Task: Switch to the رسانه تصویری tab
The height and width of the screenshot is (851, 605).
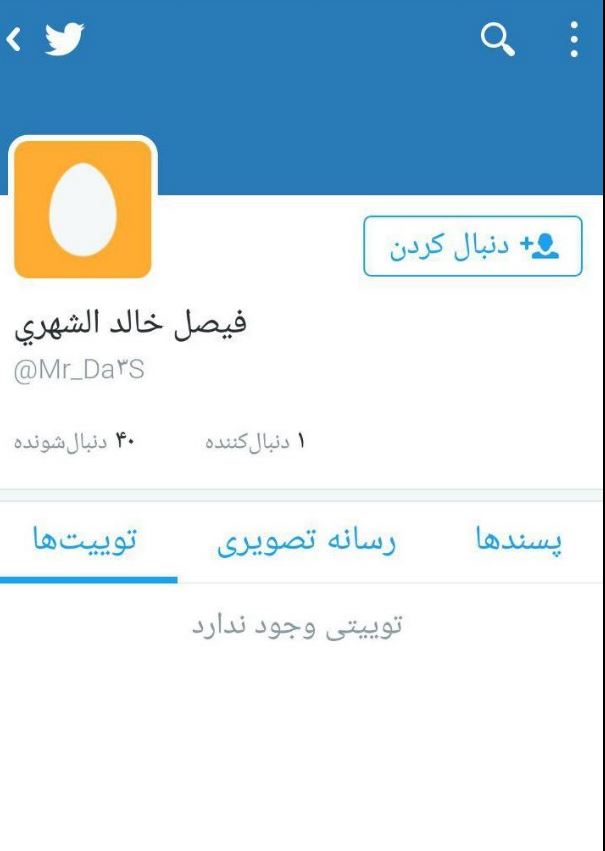Action: pyautogui.click(x=307, y=541)
